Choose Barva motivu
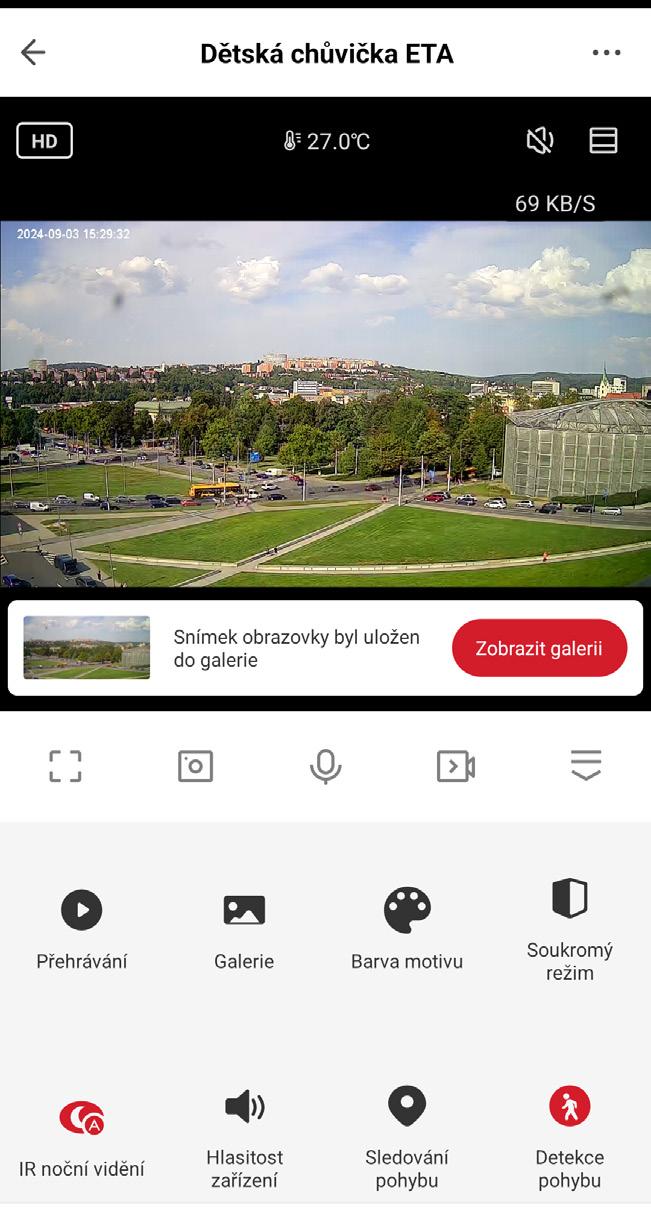Viewport: 651px width, 1212px height. coord(407,910)
